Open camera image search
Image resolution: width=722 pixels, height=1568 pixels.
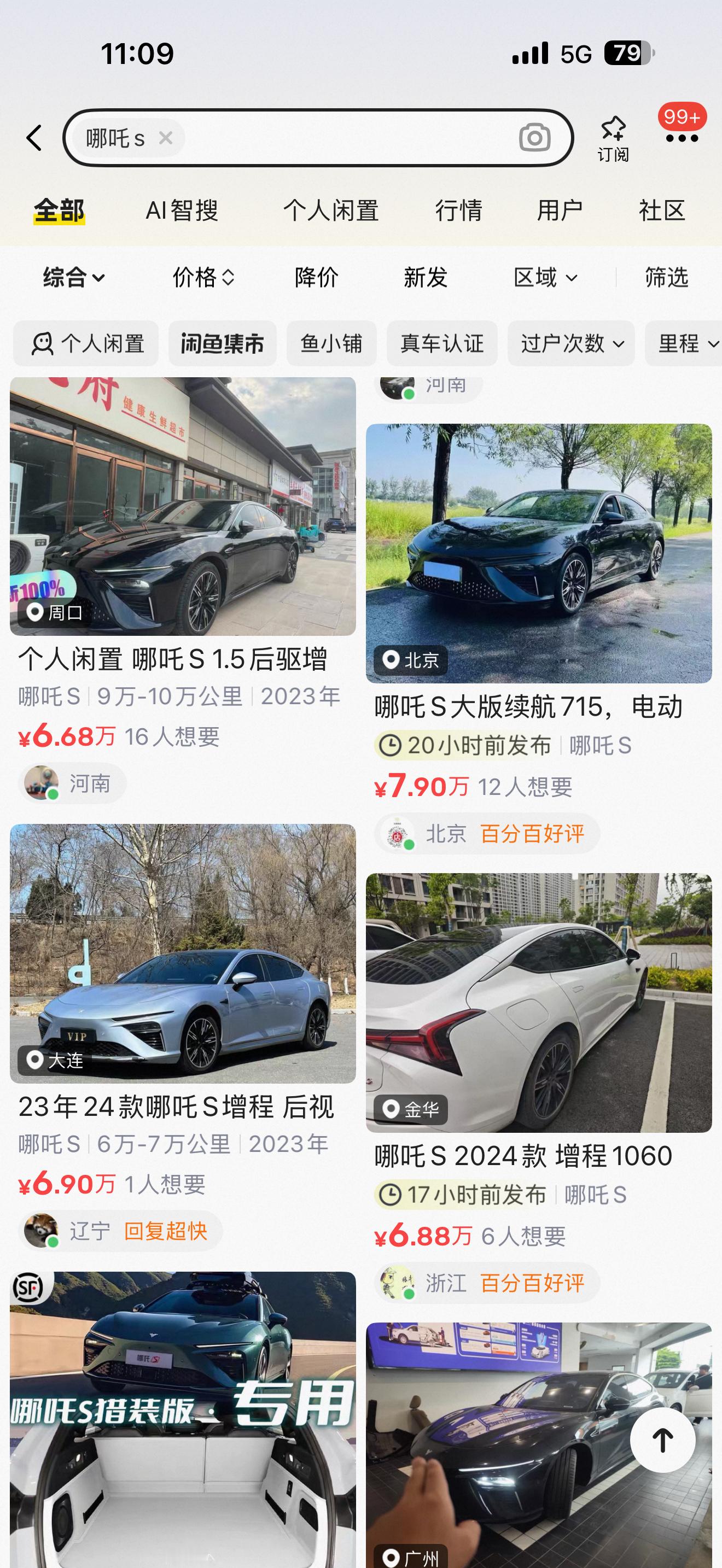click(x=534, y=138)
